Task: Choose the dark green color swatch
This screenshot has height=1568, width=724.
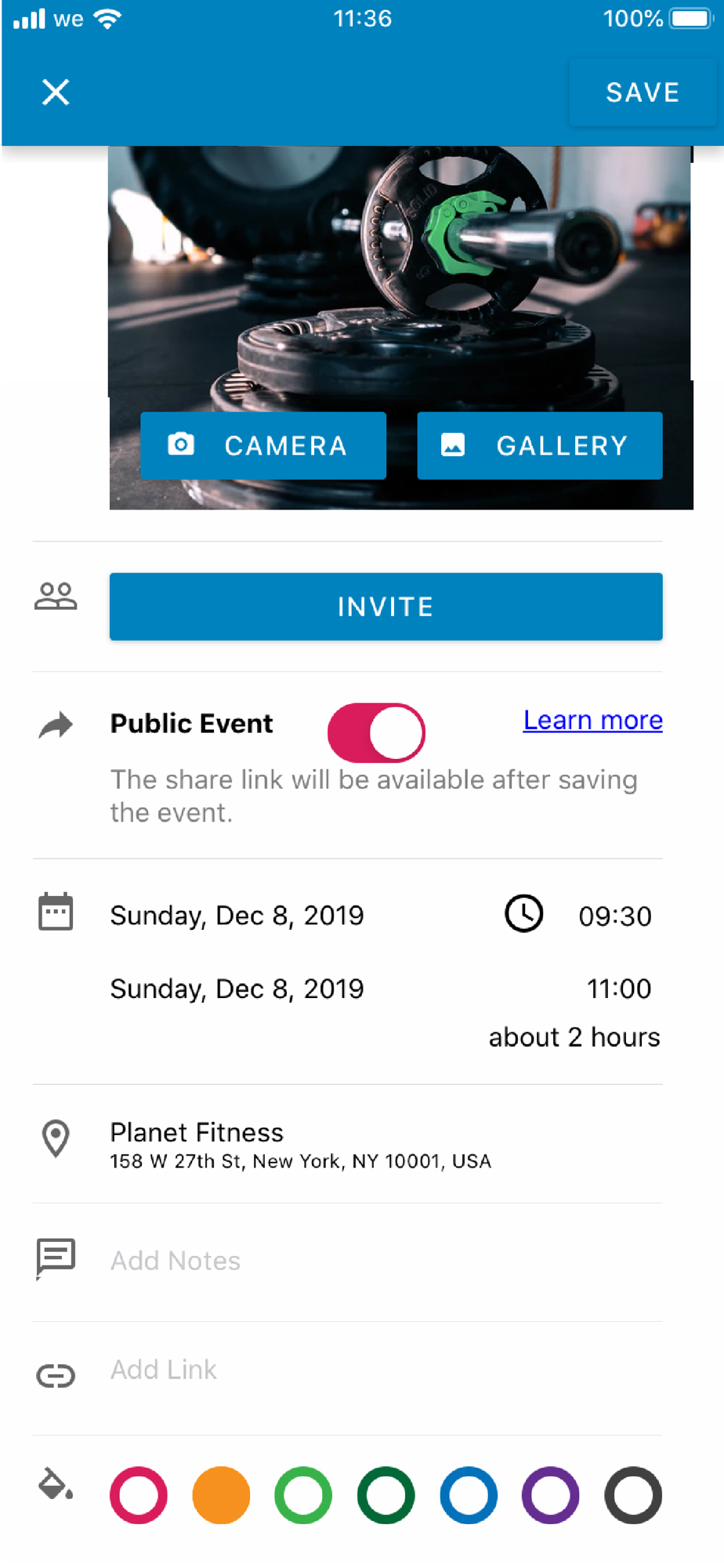Action: point(386,1495)
